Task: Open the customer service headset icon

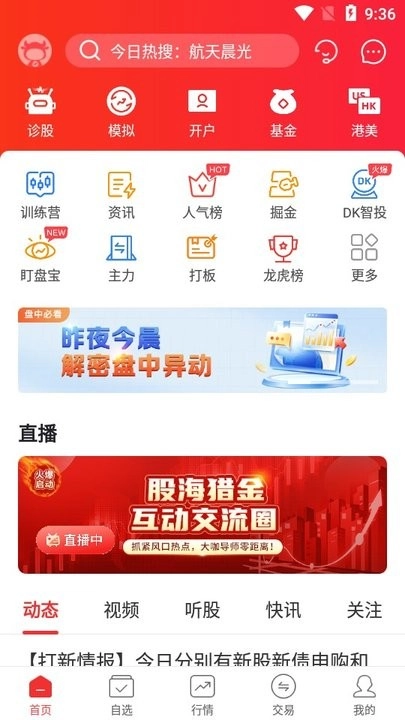Action: (x=326, y=51)
